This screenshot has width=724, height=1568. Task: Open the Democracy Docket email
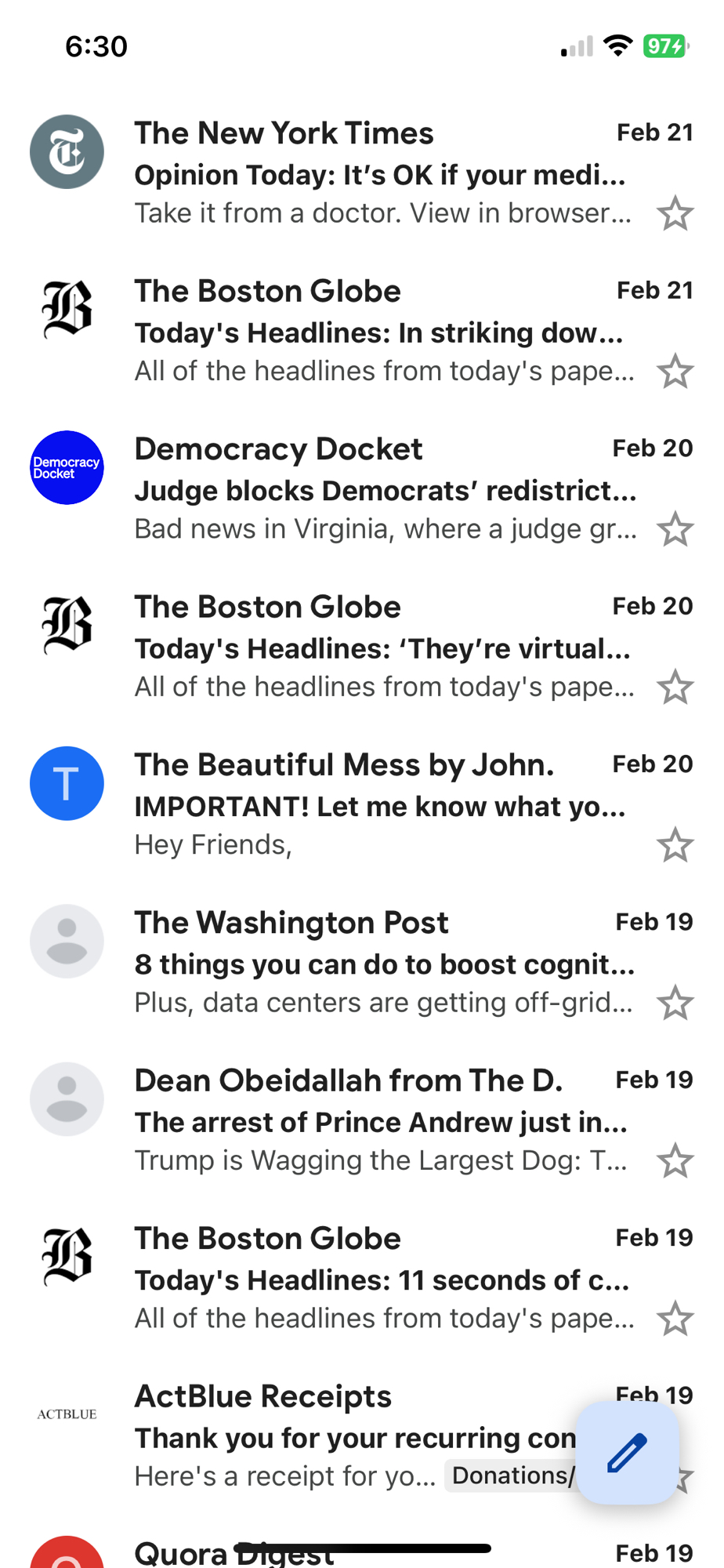pos(380,490)
